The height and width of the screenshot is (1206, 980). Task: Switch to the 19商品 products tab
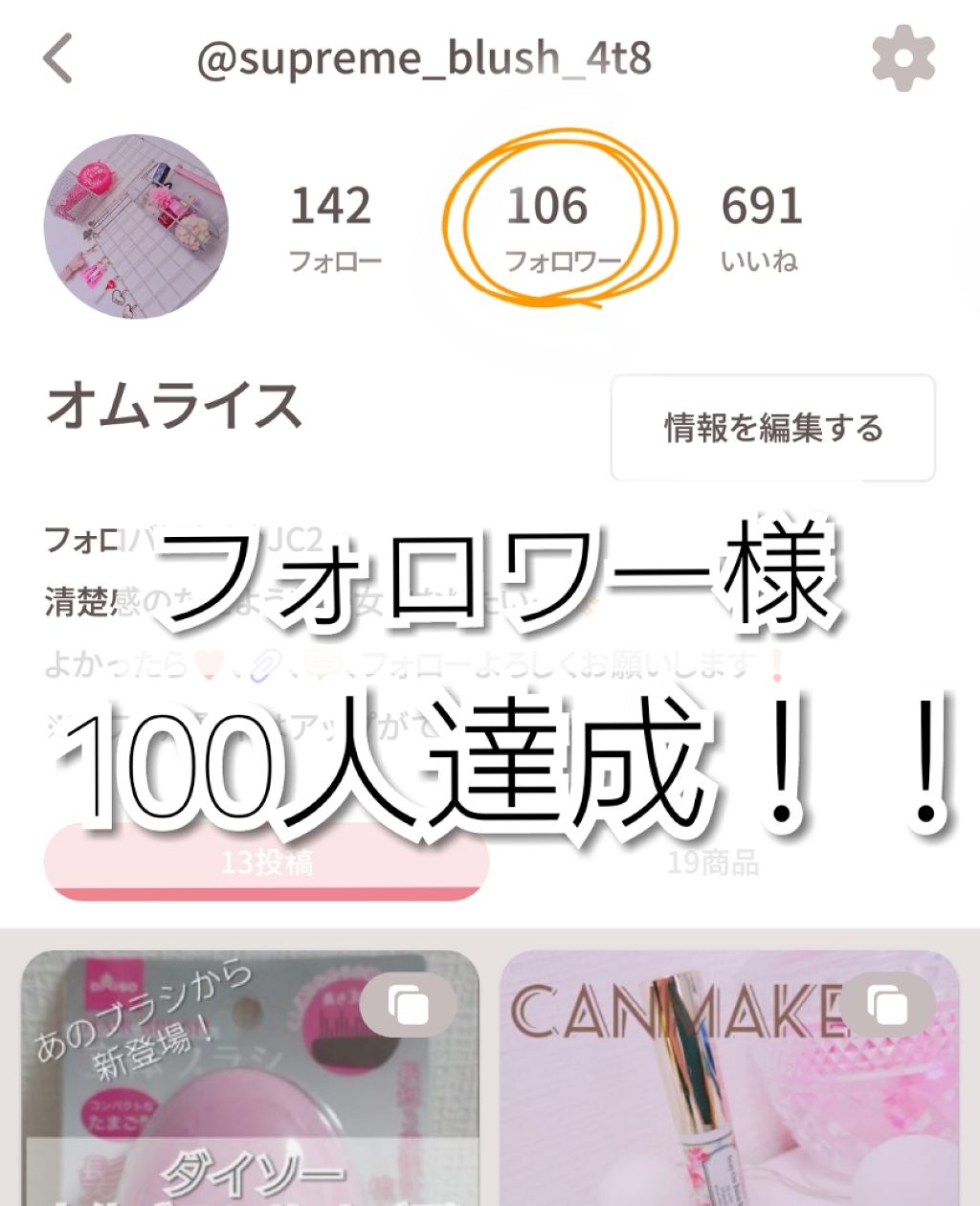coord(713,863)
